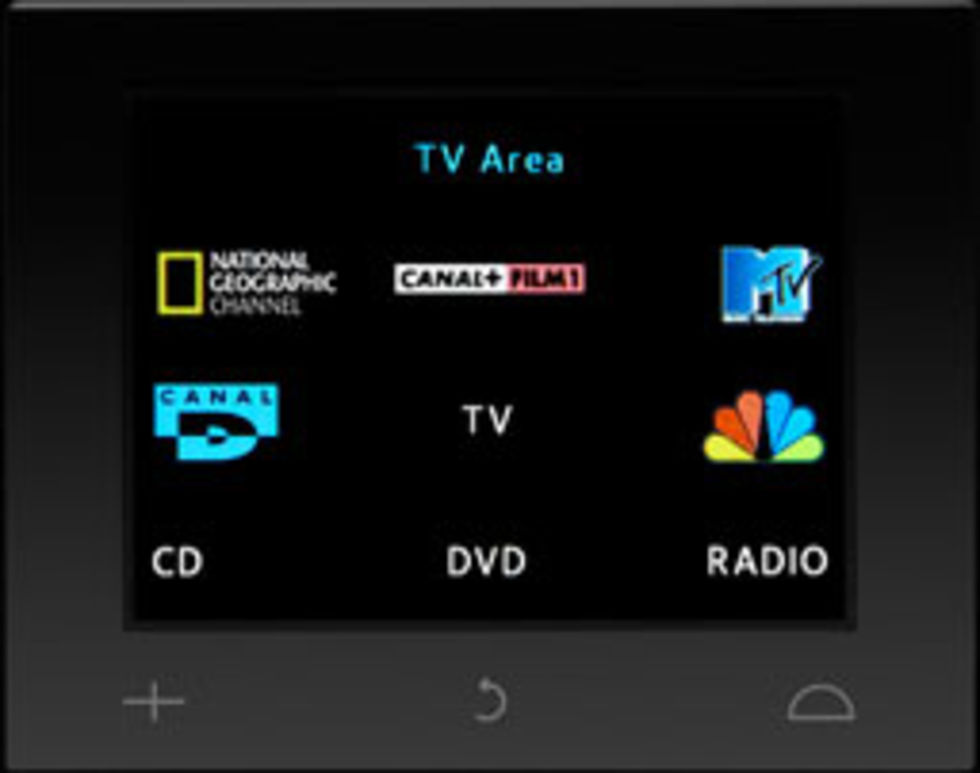This screenshot has width=980, height=773.
Task: Go back with the return arrow
Action: click(489, 701)
